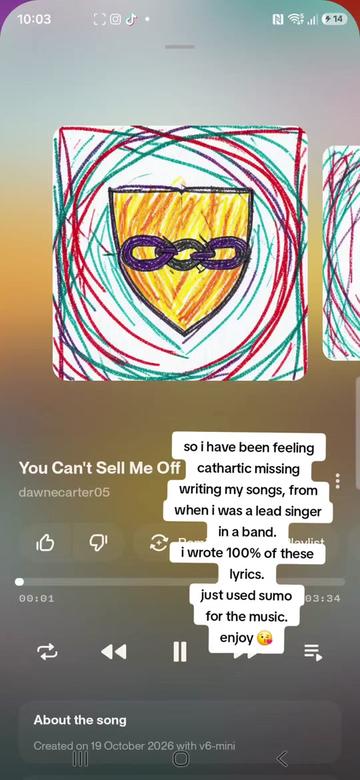
Task: Go to the home screen
Action: pyautogui.click(x=180, y=759)
